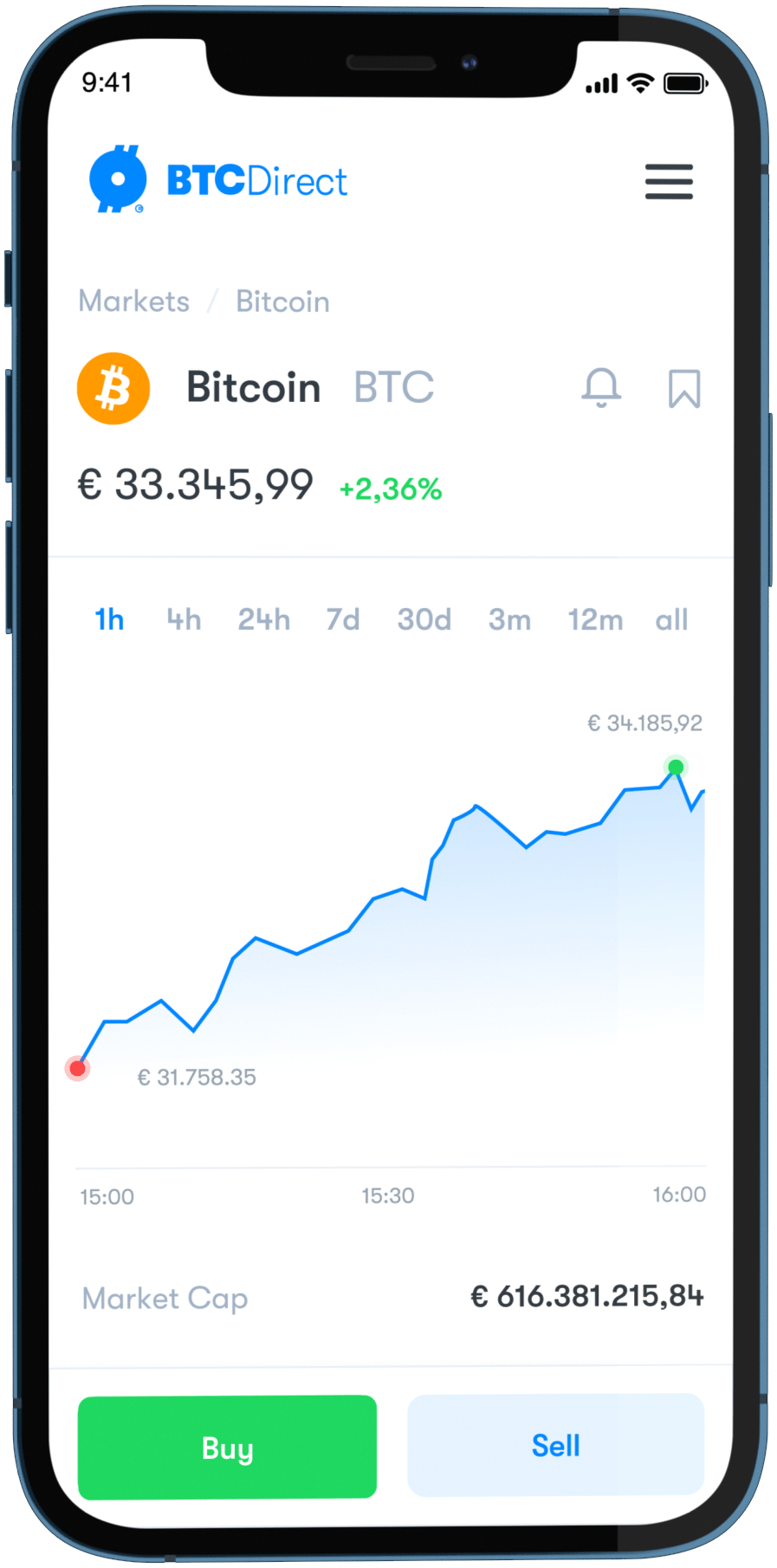Bookmark Bitcoin using the bookmark icon
Image resolution: width=777 pixels, height=1568 pixels.
coord(683,388)
